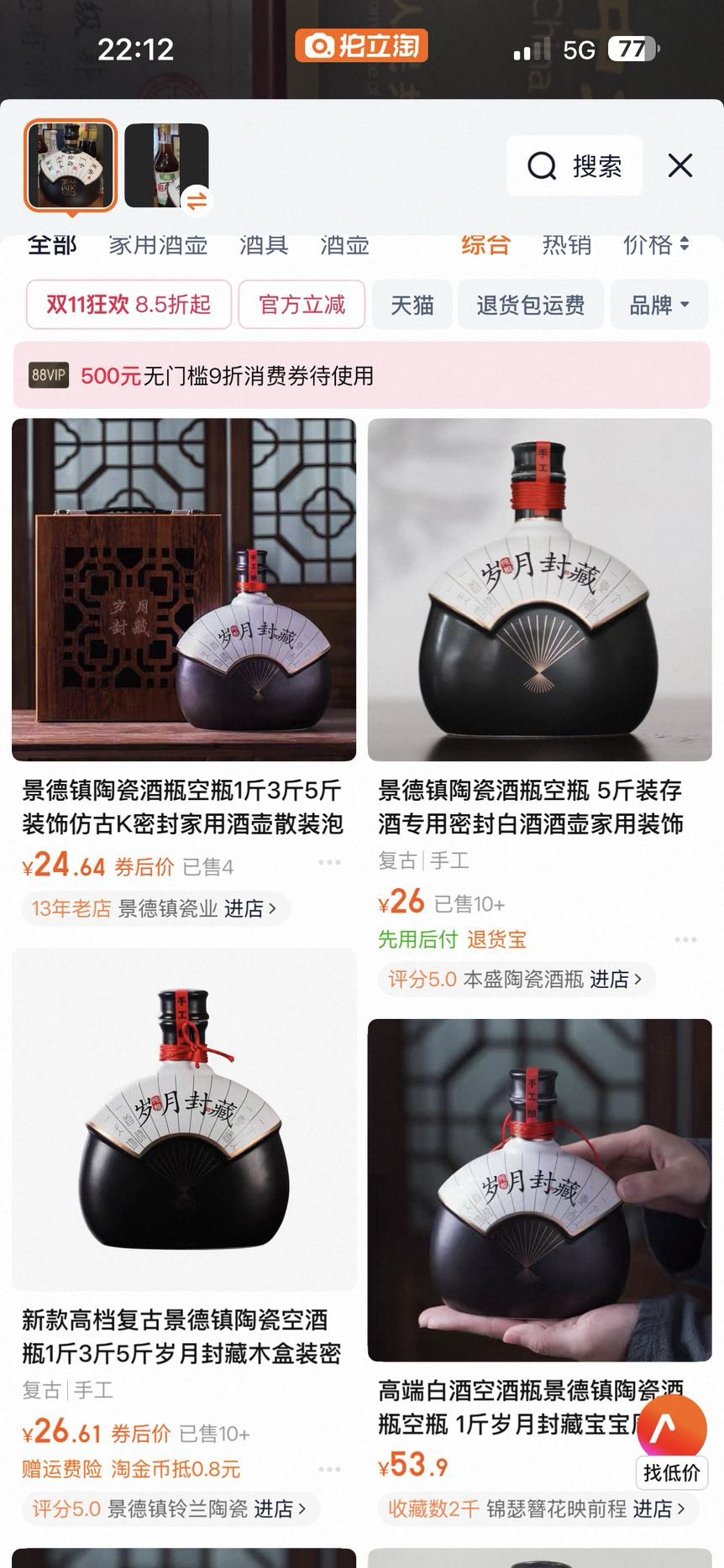
Task: Sort results by 热销
Action: pos(566,245)
